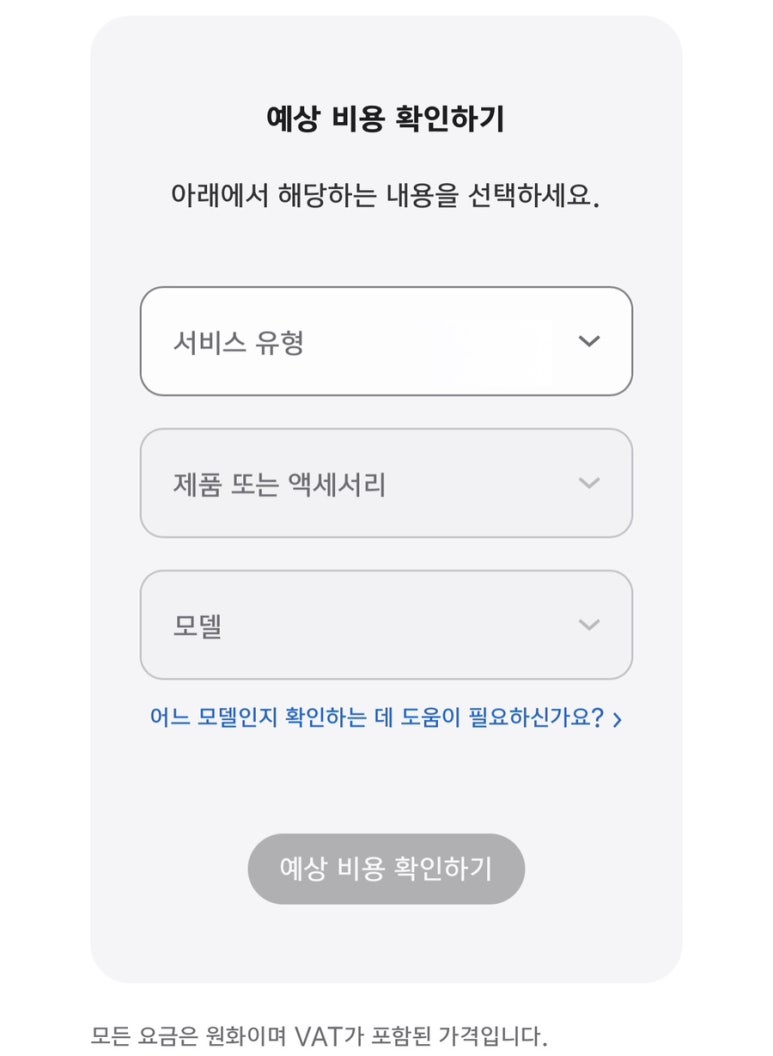Tap the 예상 비용 확인하기 button
The width and height of the screenshot is (773, 1056).
(386, 868)
